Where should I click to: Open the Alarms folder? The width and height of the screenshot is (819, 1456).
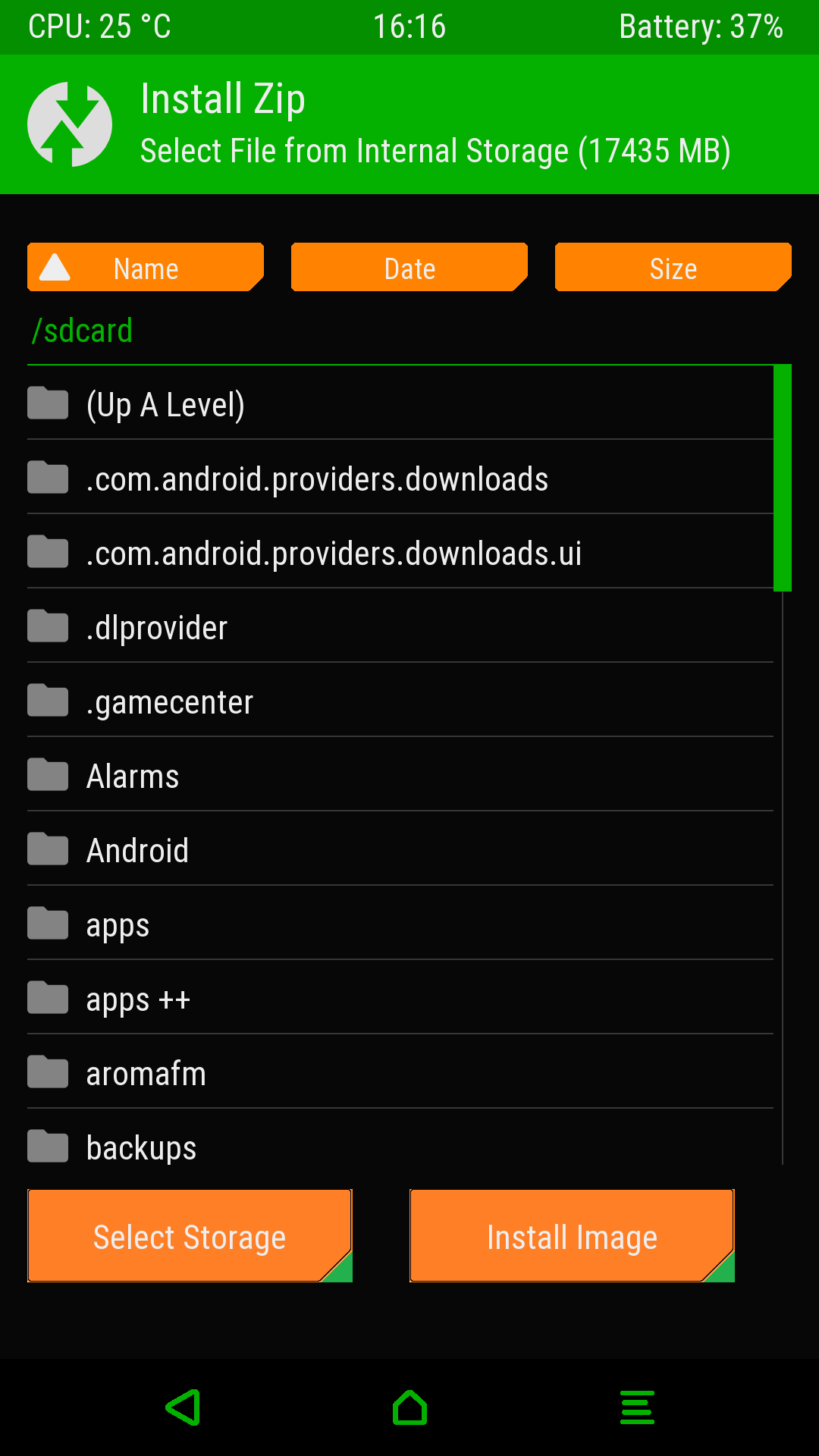point(133,776)
